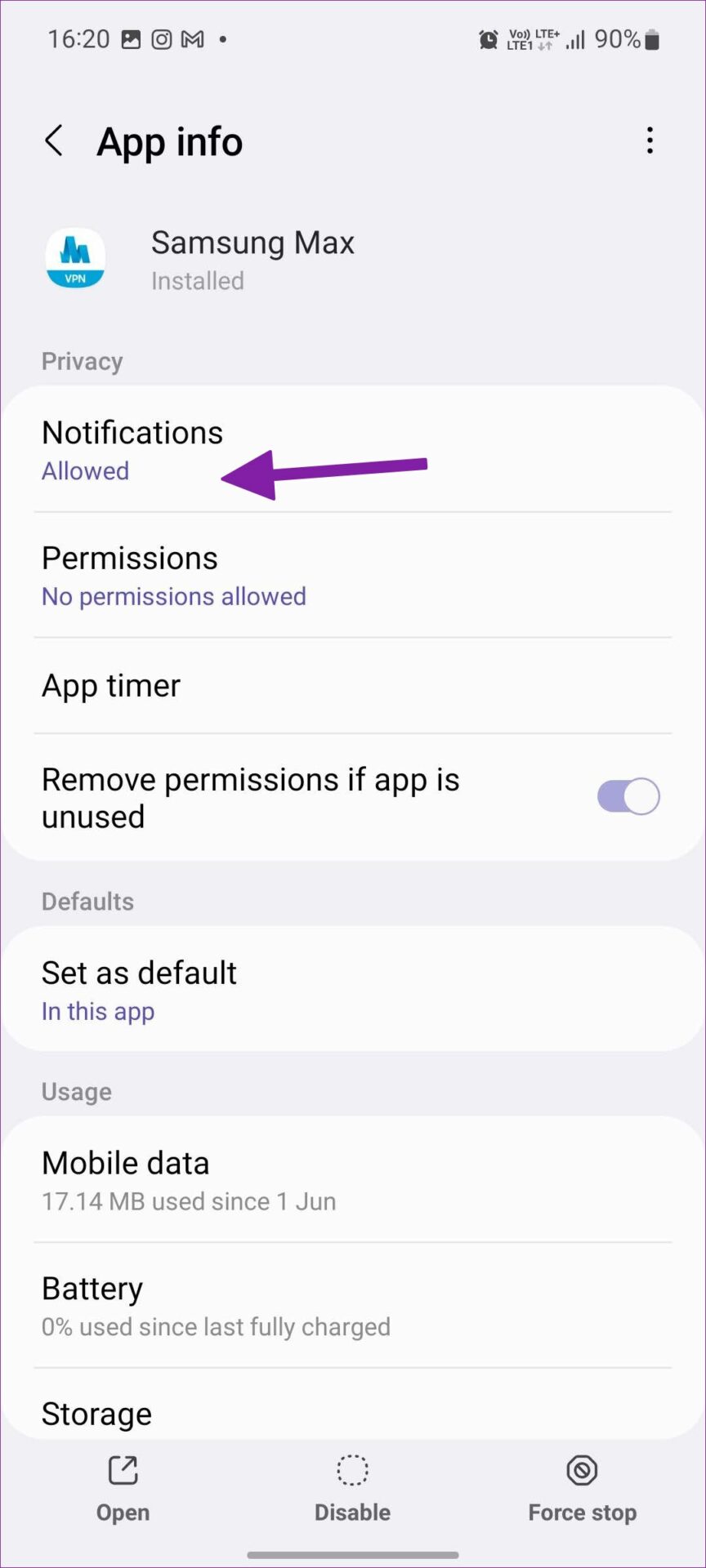Open the three-dot overflow menu
Image resolution: width=706 pixels, height=1568 pixels.
(650, 140)
